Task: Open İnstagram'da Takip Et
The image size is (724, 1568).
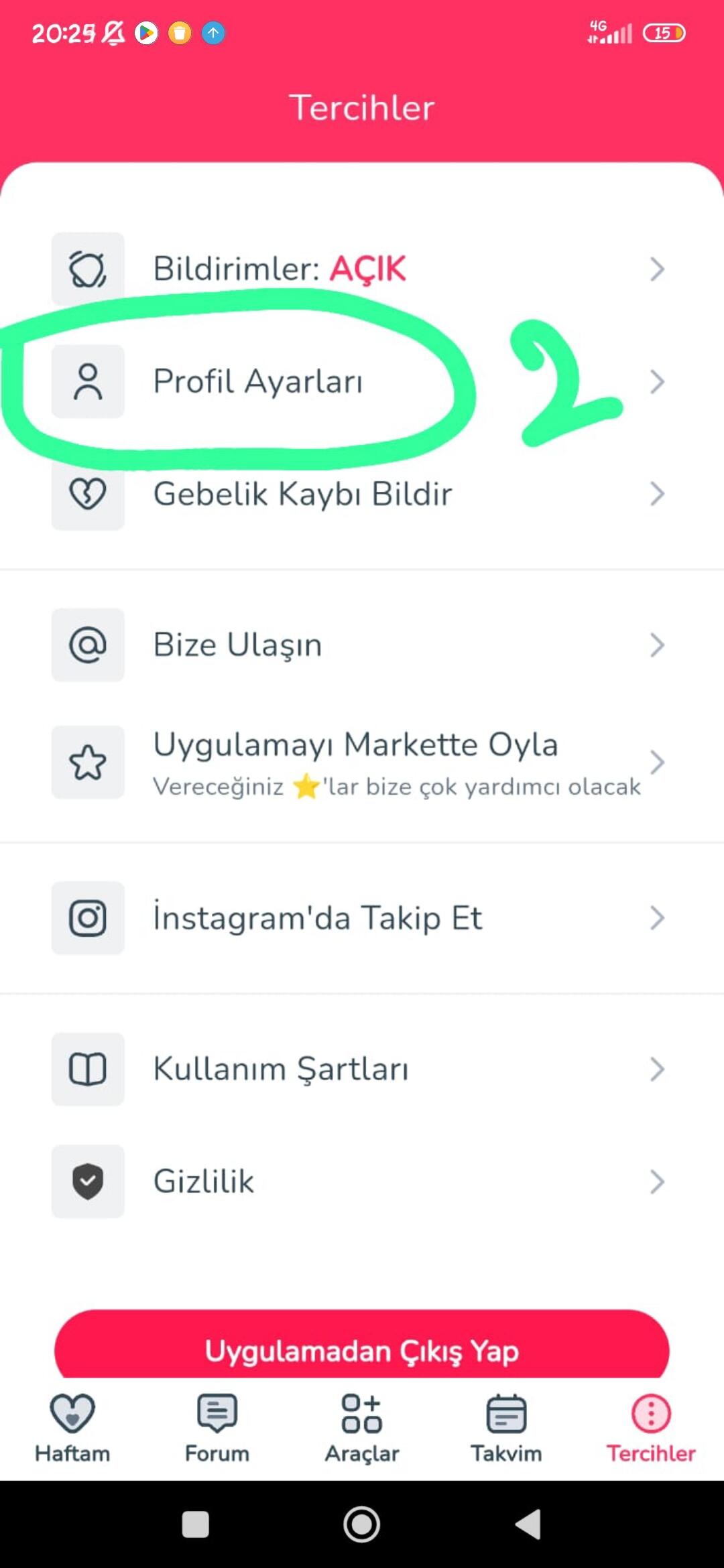Action: point(362,918)
